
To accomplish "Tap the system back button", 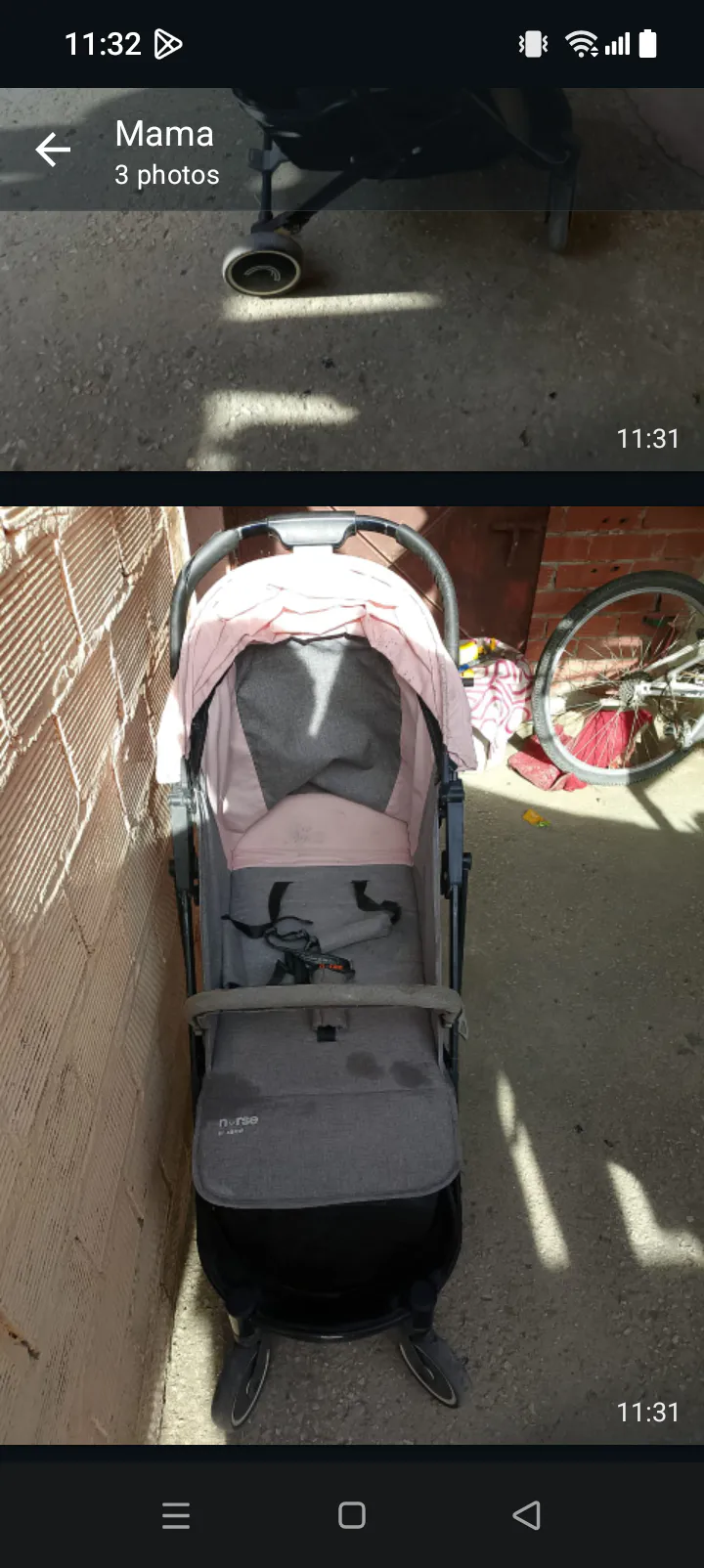I will click(x=527, y=1515).
